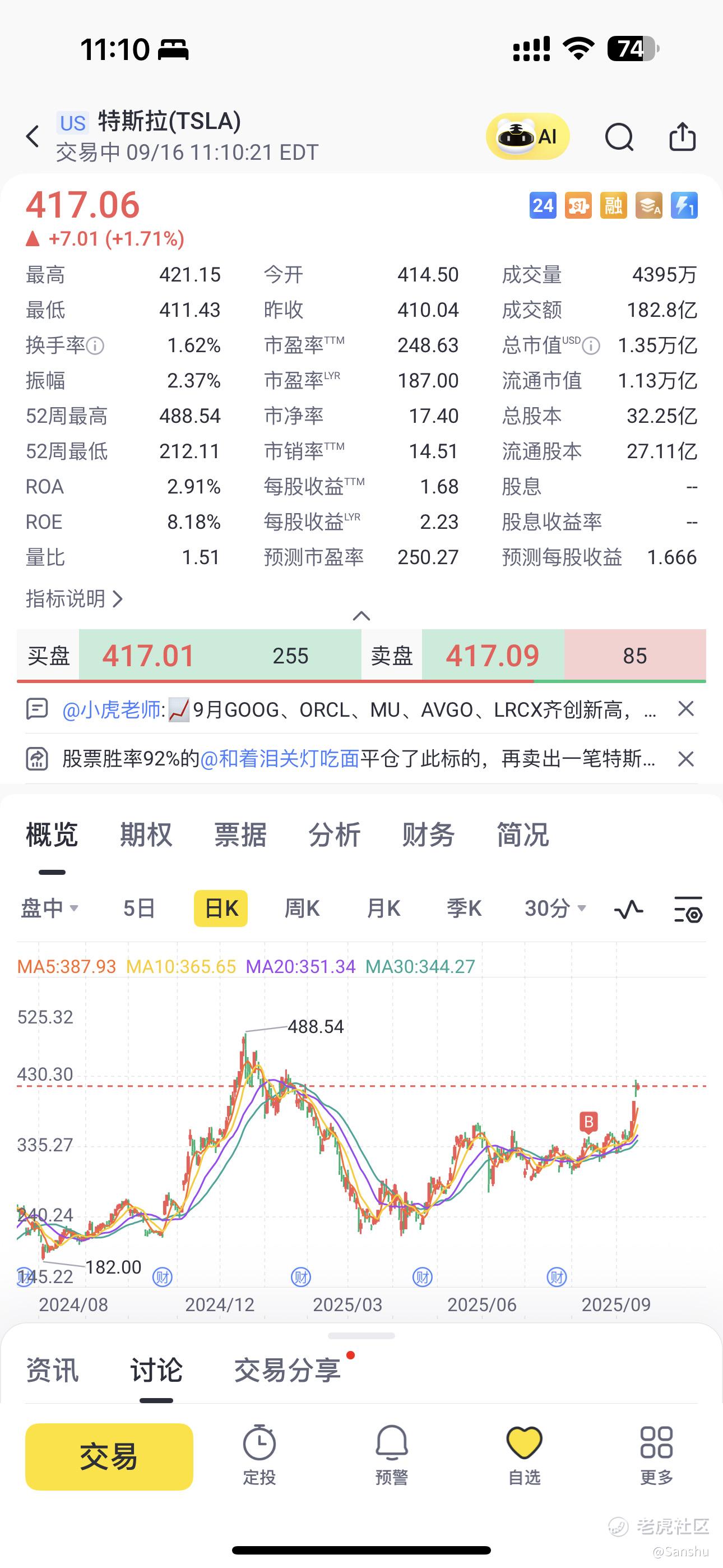723x1568 pixels.
Task: Close the 股票胜率92% banner
Action: pos(686,759)
